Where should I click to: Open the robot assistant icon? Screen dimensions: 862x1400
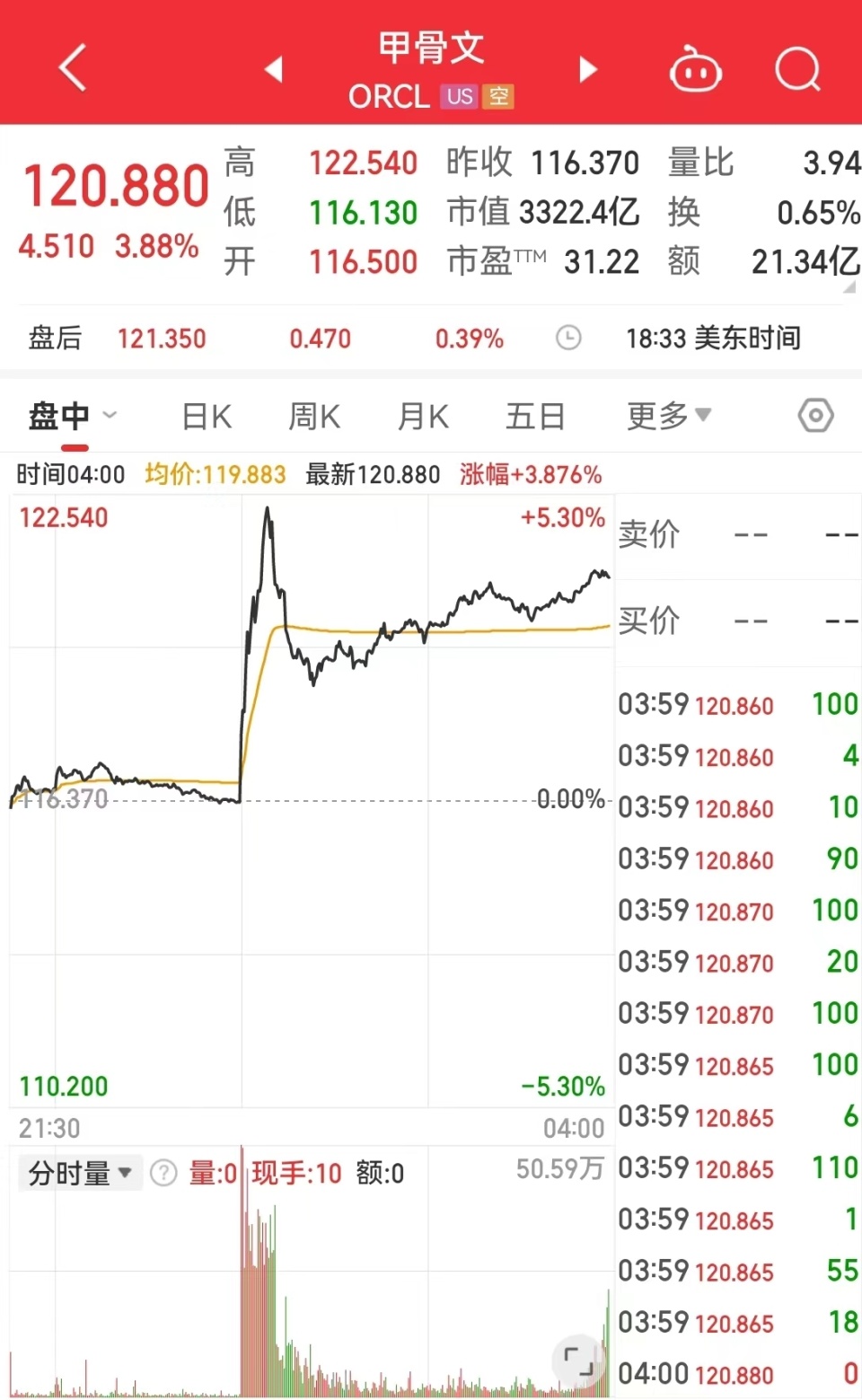[x=695, y=69]
